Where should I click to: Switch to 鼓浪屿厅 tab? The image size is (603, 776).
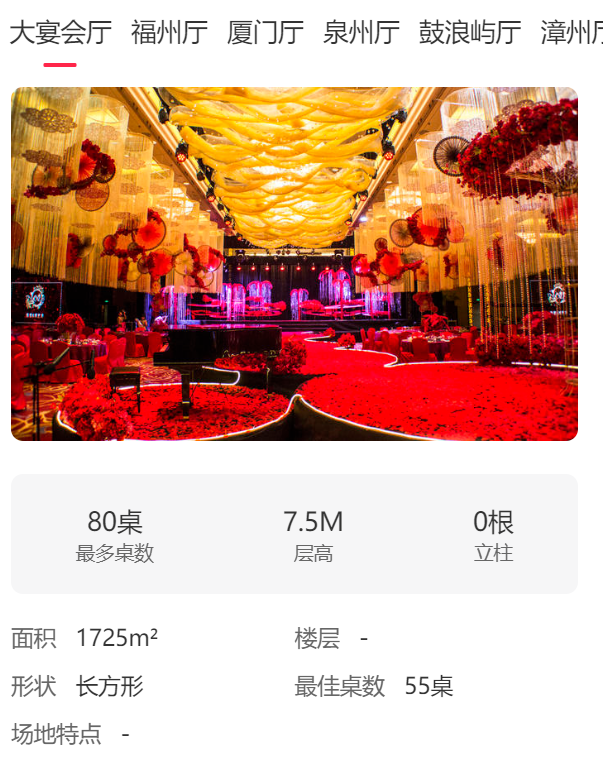click(470, 33)
